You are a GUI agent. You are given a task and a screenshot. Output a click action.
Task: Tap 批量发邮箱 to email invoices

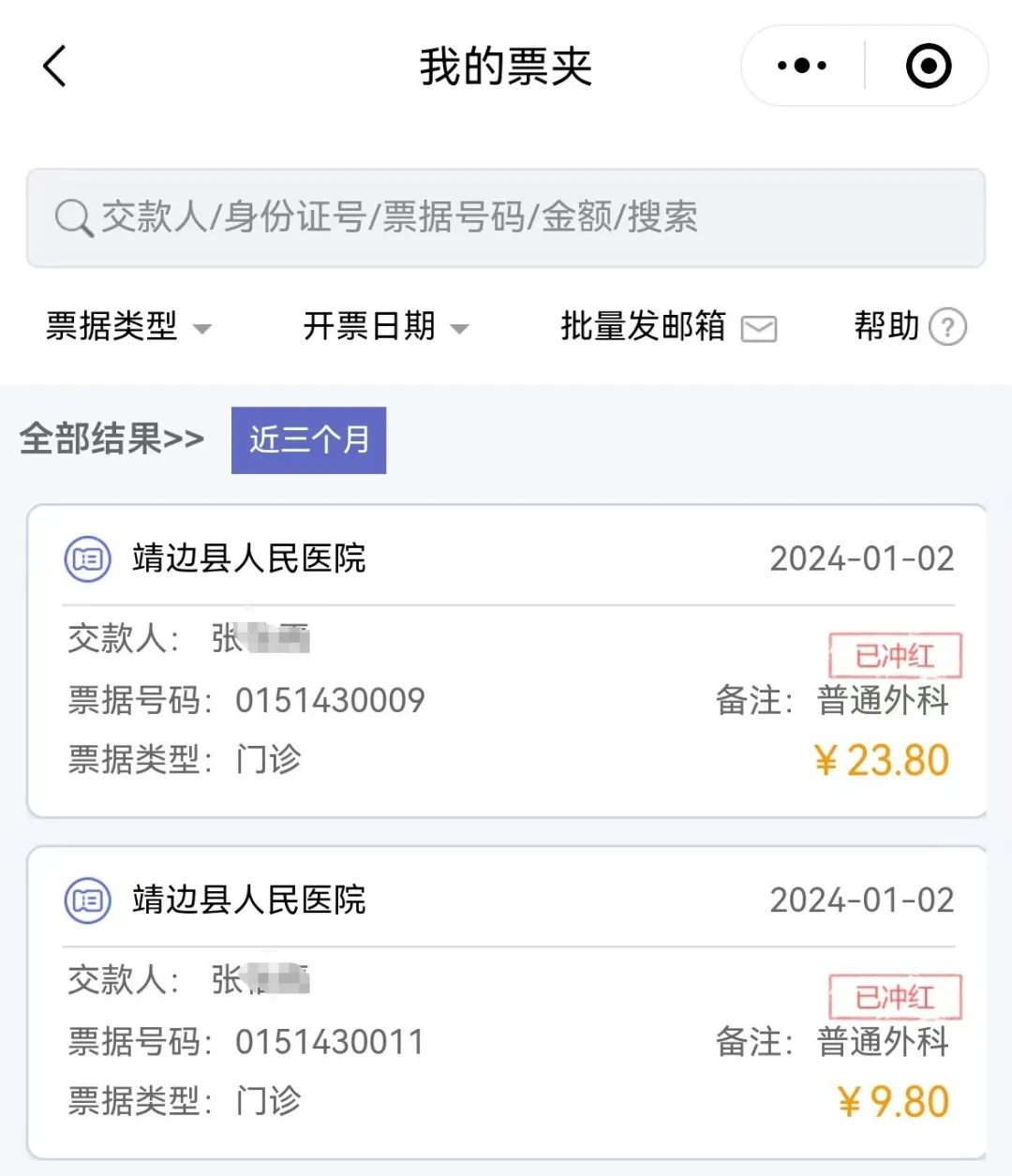667,327
